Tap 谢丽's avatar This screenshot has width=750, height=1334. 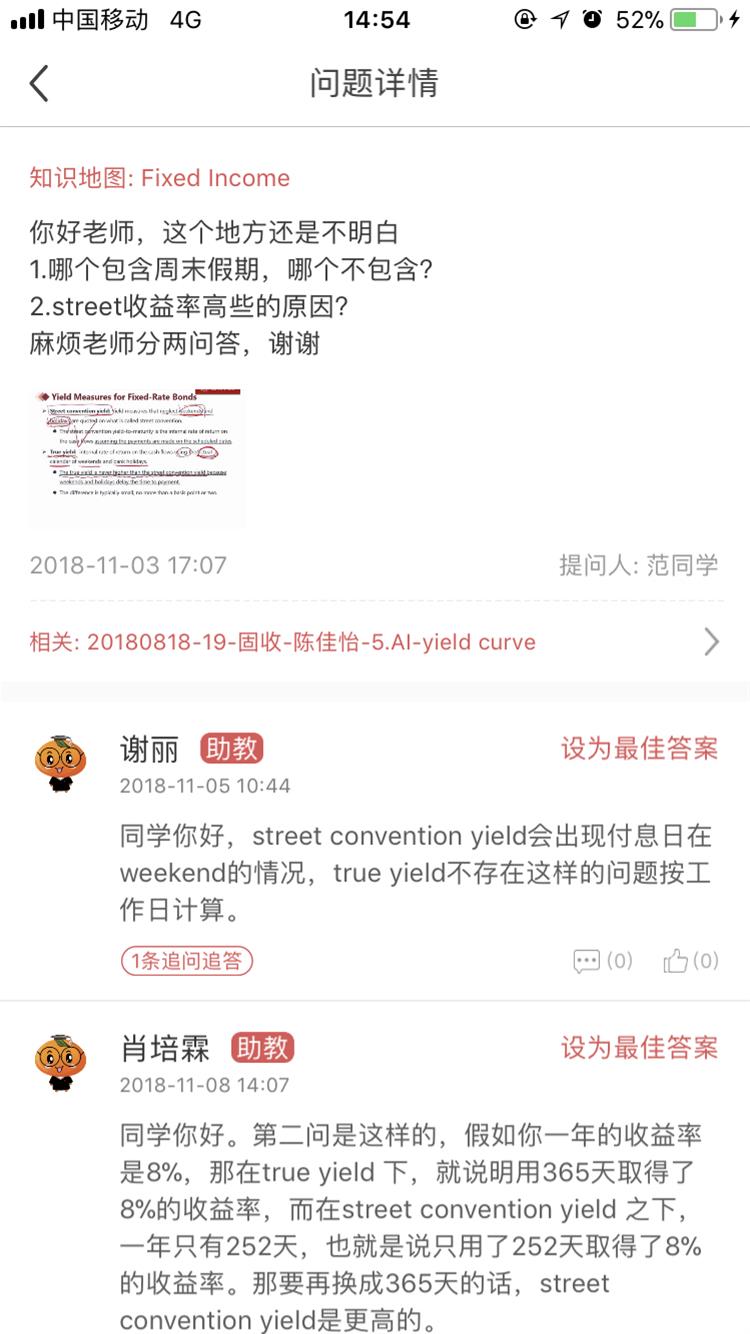pos(61,765)
